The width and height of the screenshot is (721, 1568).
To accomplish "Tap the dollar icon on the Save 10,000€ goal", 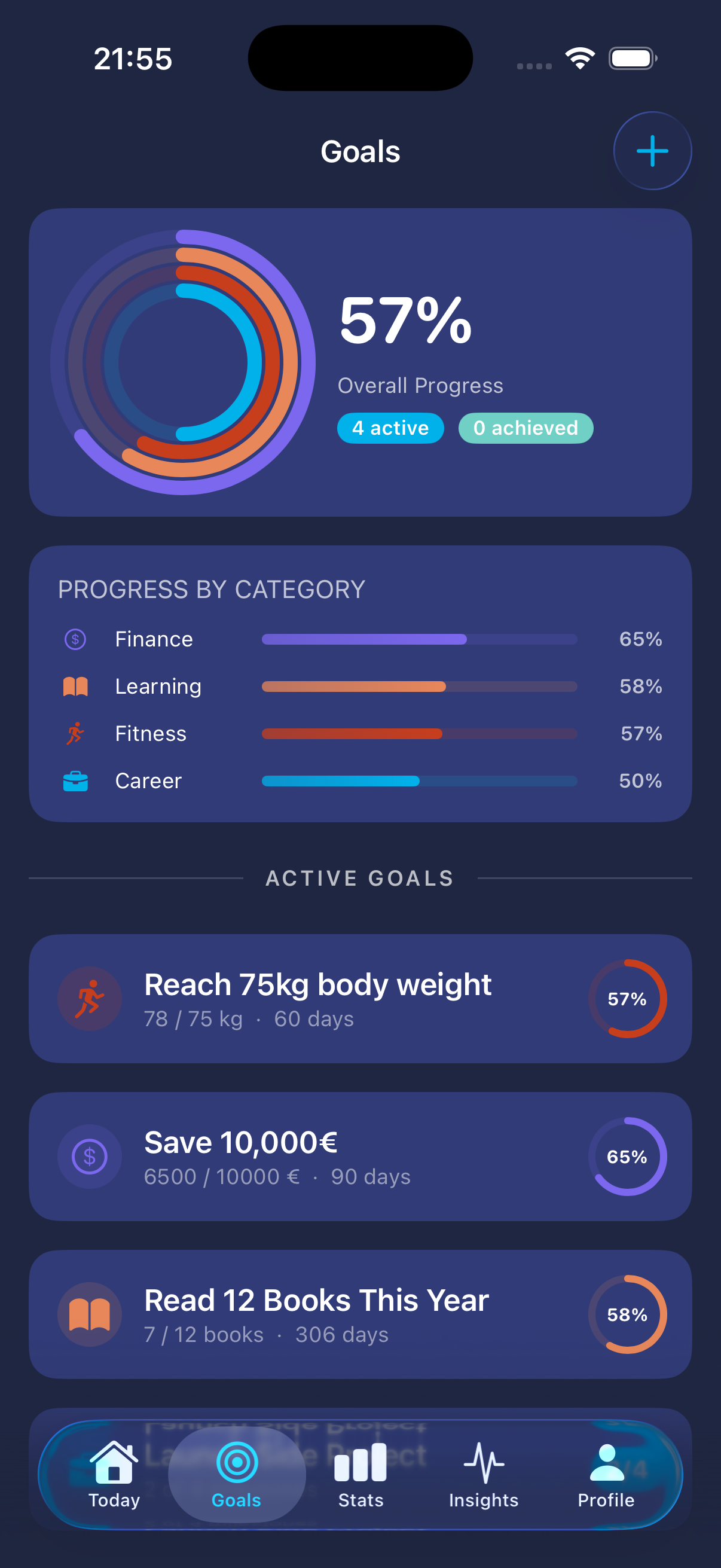I will 90,1157.
